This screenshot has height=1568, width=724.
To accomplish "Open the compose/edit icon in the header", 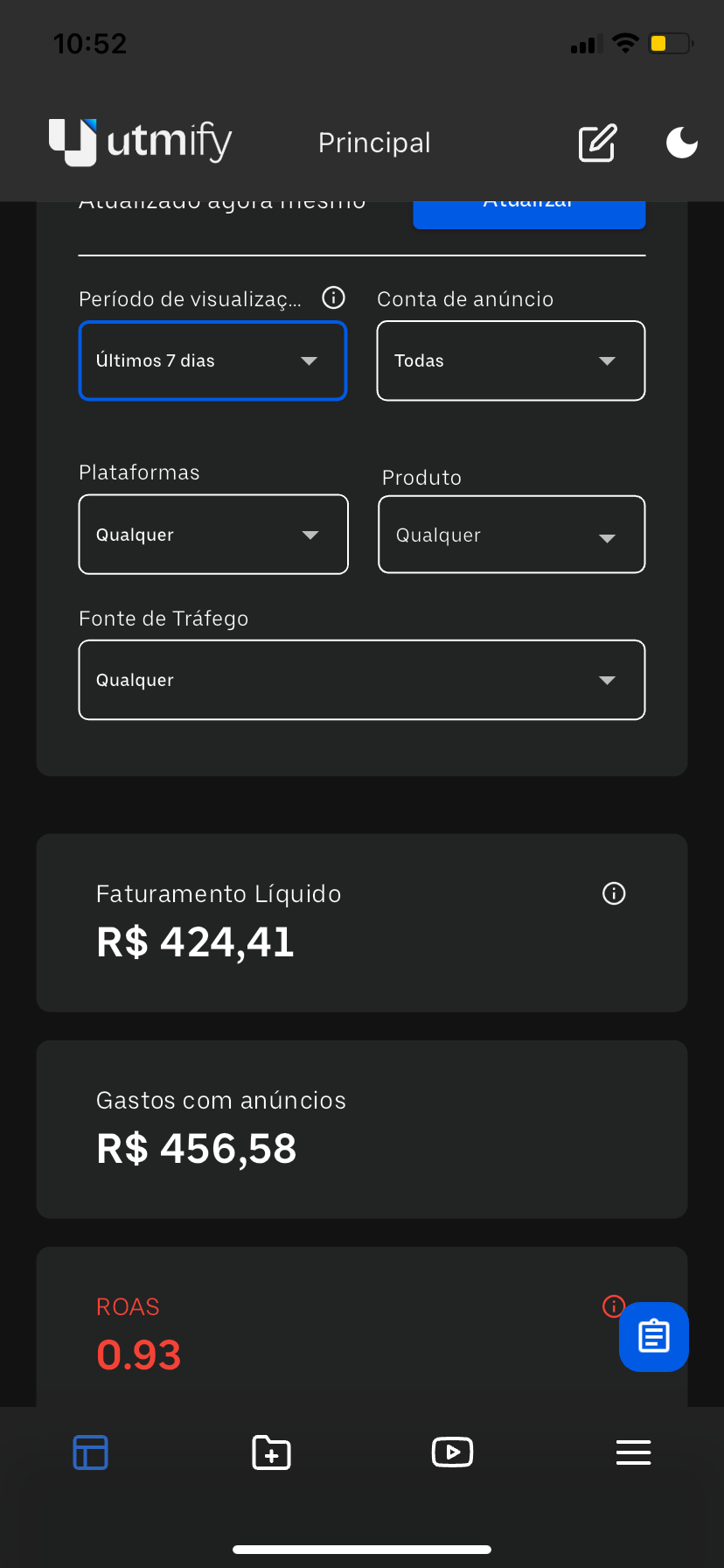I will click(597, 143).
